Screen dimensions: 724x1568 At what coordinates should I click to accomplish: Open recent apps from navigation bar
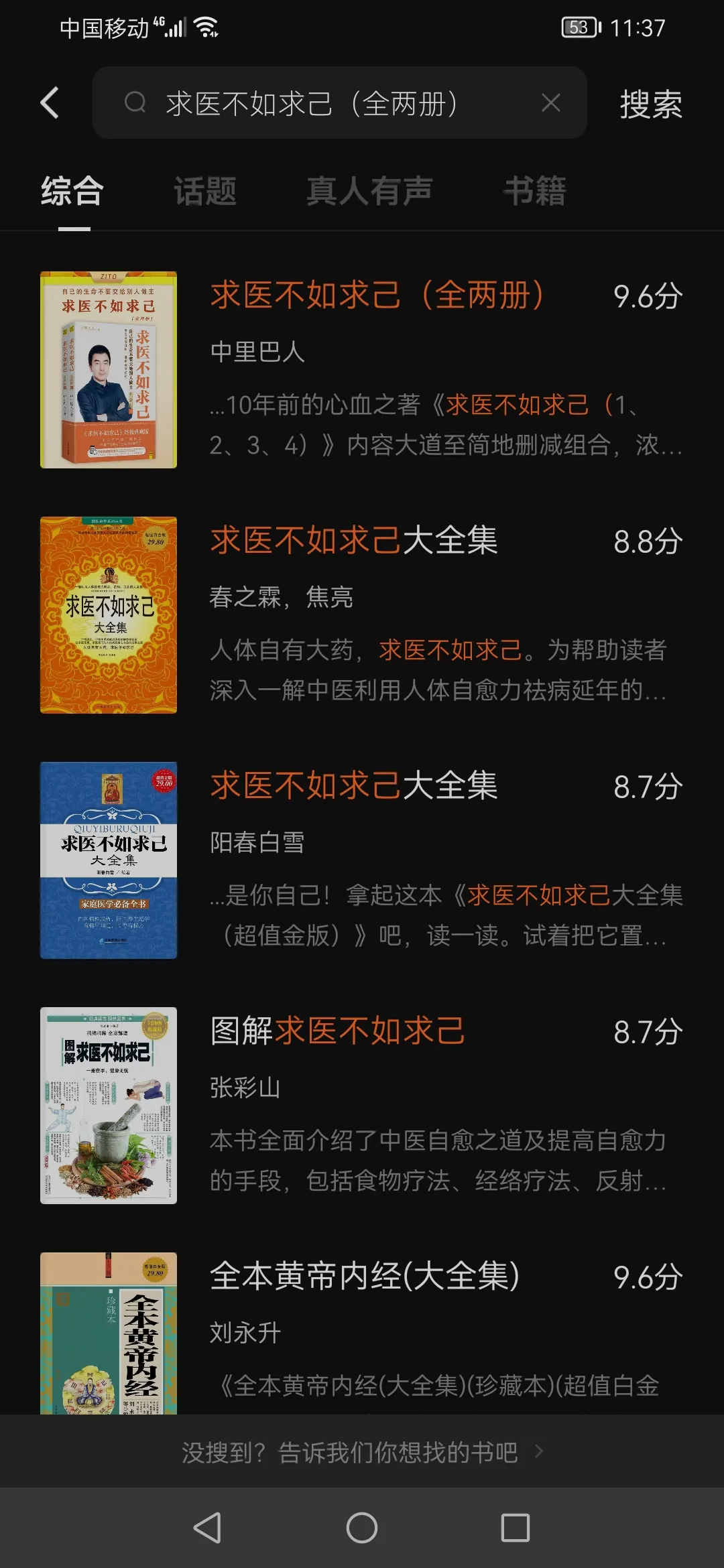click(x=515, y=1528)
